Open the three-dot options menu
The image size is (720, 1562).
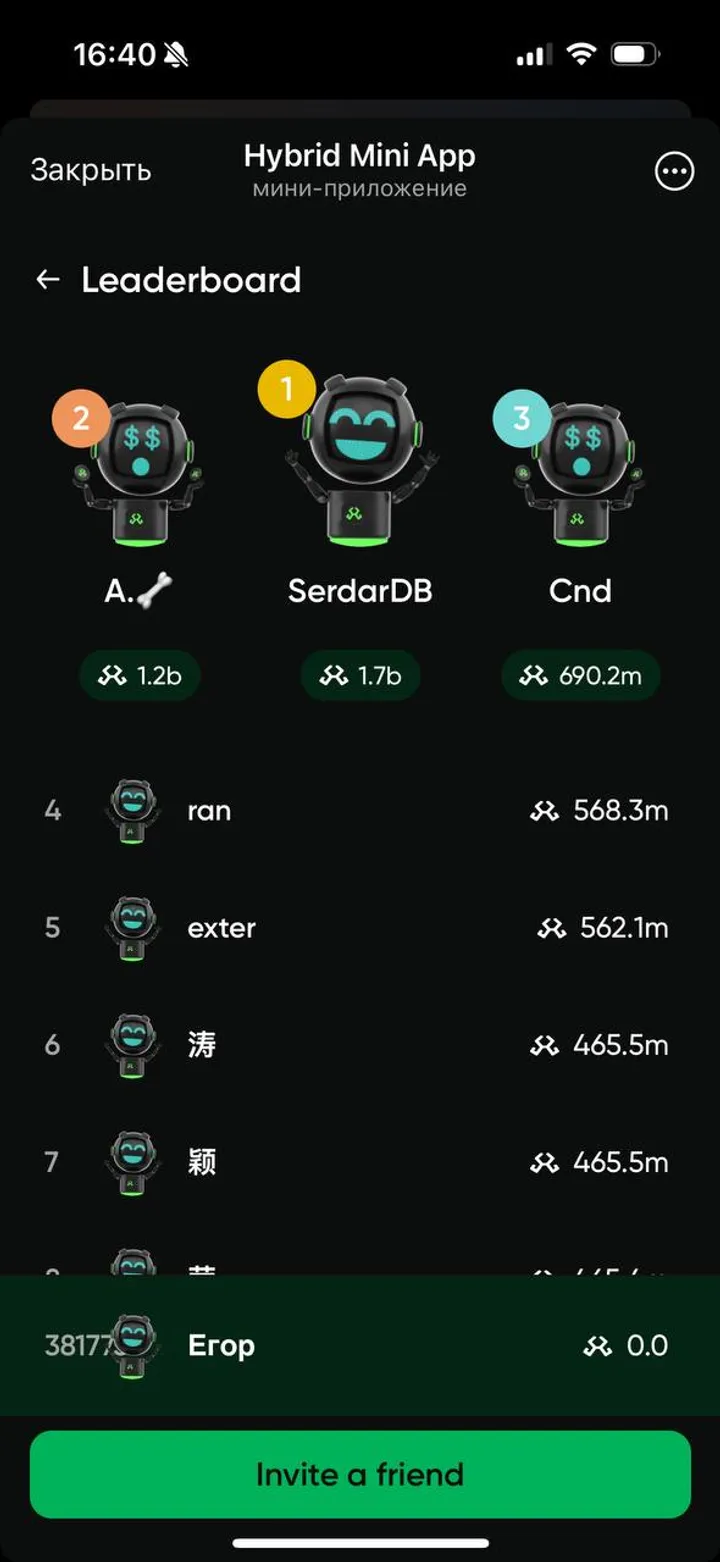(x=674, y=171)
